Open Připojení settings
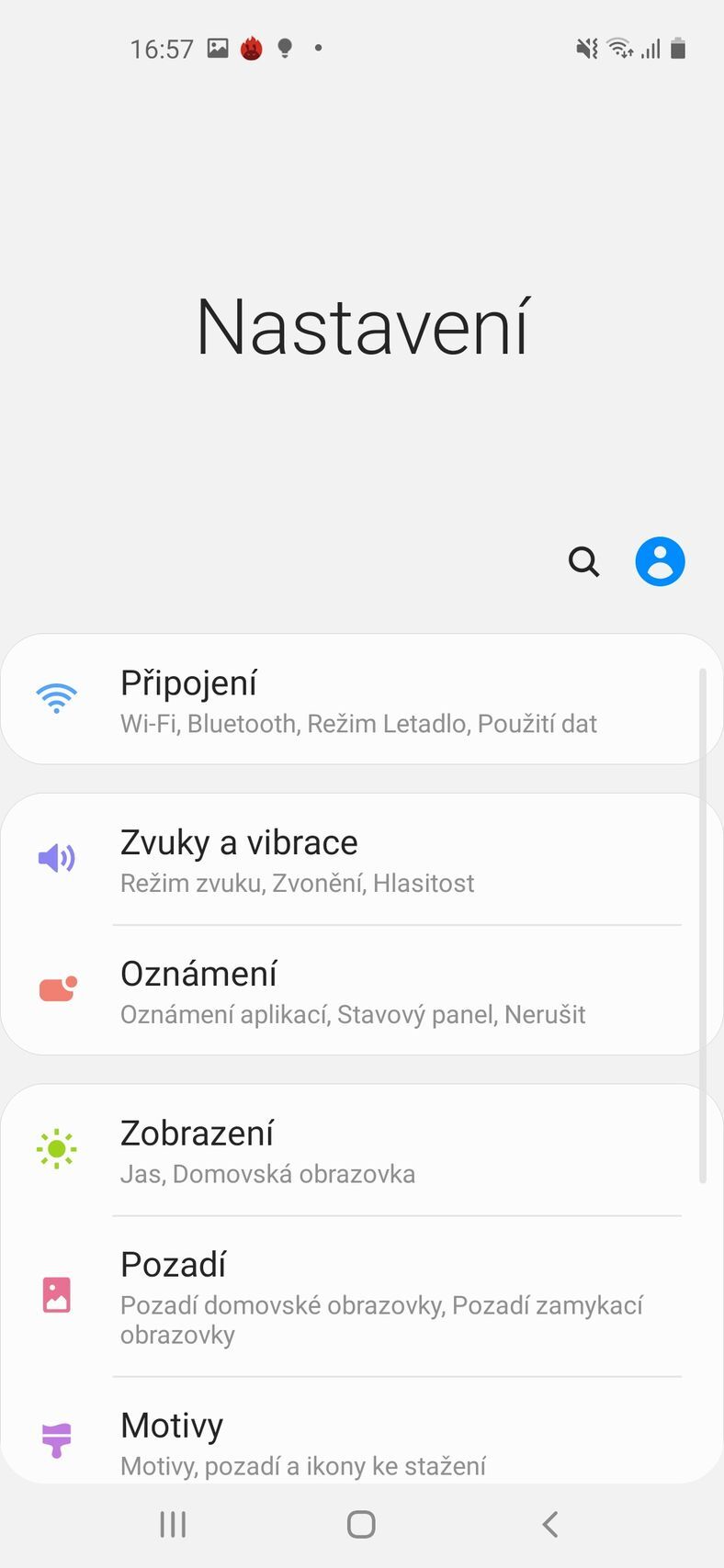The height and width of the screenshot is (1568, 724). coord(360,701)
